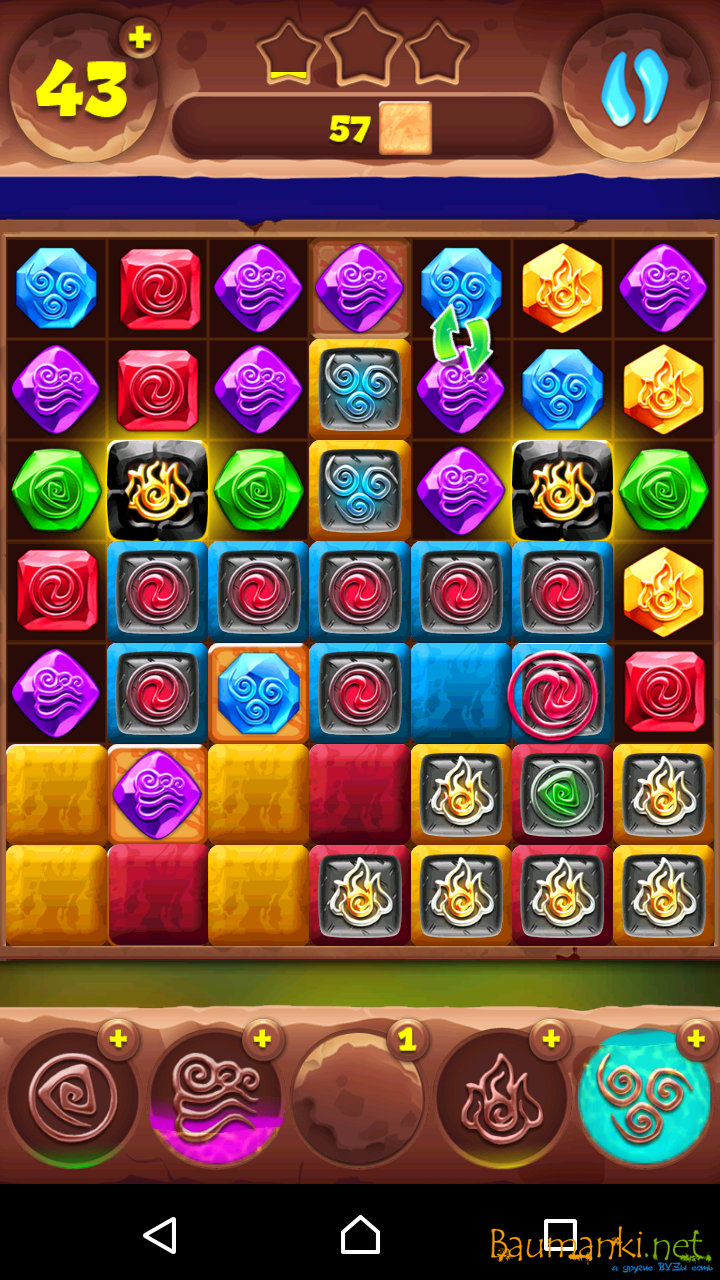720x1280 pixels.
Task: Activate the wind cloud booster
Action: tap(215, 1098)
